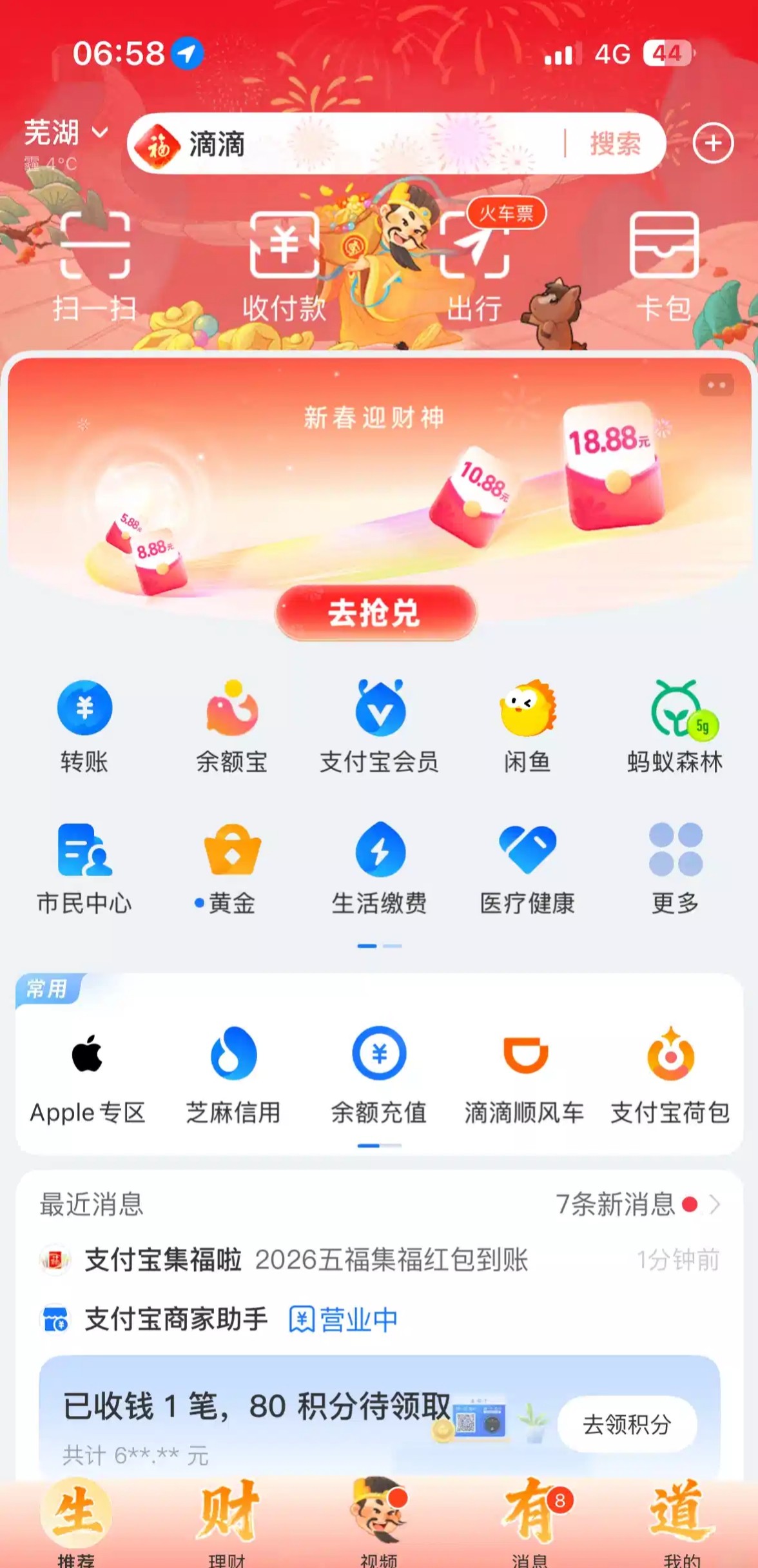This screenshot has width=758, height=1568.
Task: Open the 芜湖 city selector
Action: [65, 133]
